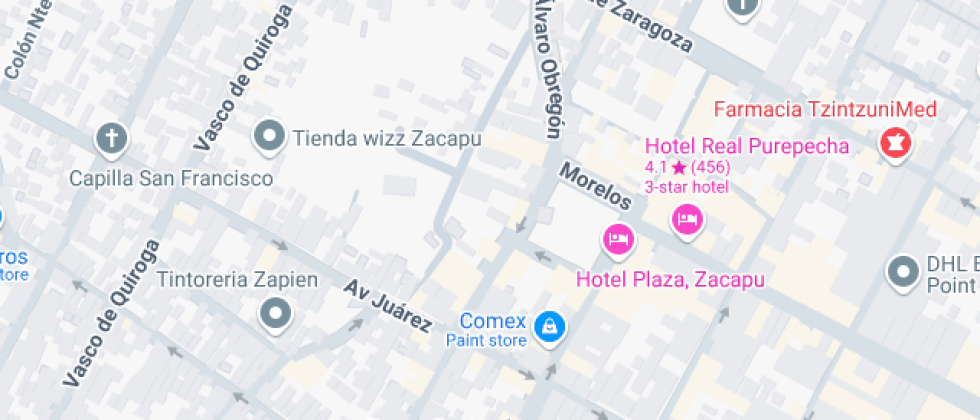The image size is (980, 420).
Task: Open Hotel Real Purepecha hotel marker
Action: (686, 218)
